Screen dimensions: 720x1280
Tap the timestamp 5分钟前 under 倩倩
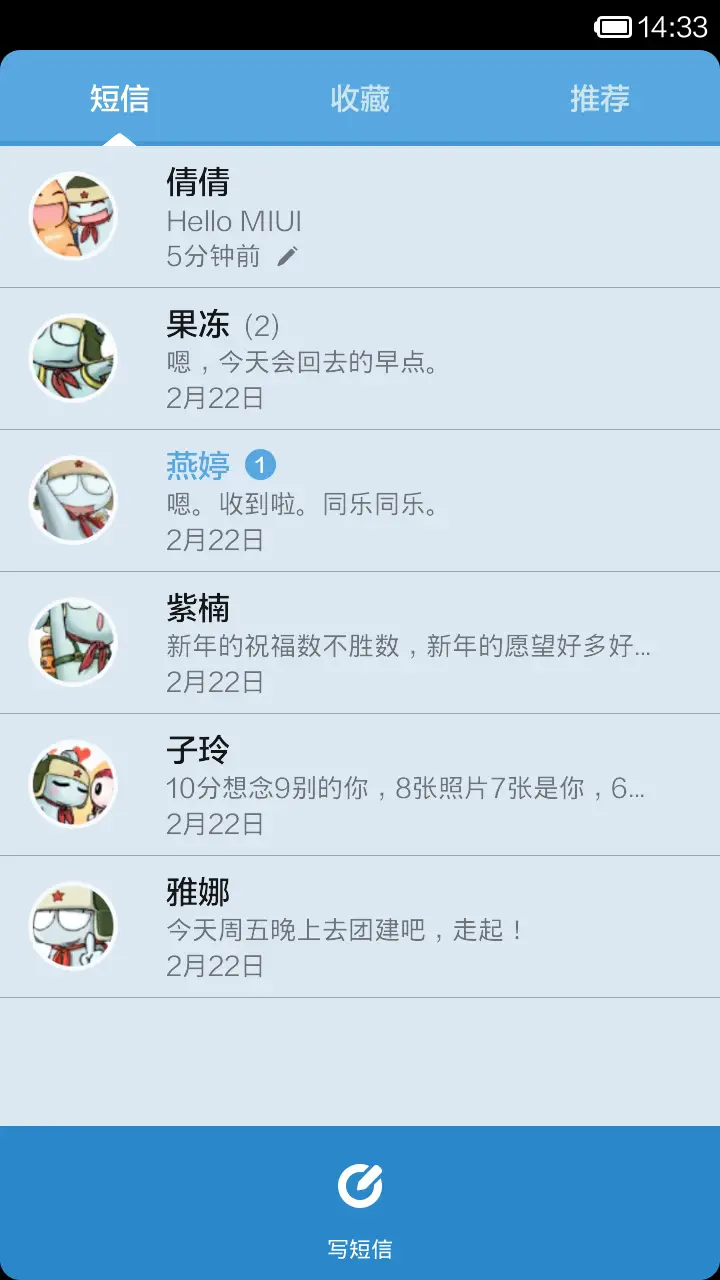210,255
